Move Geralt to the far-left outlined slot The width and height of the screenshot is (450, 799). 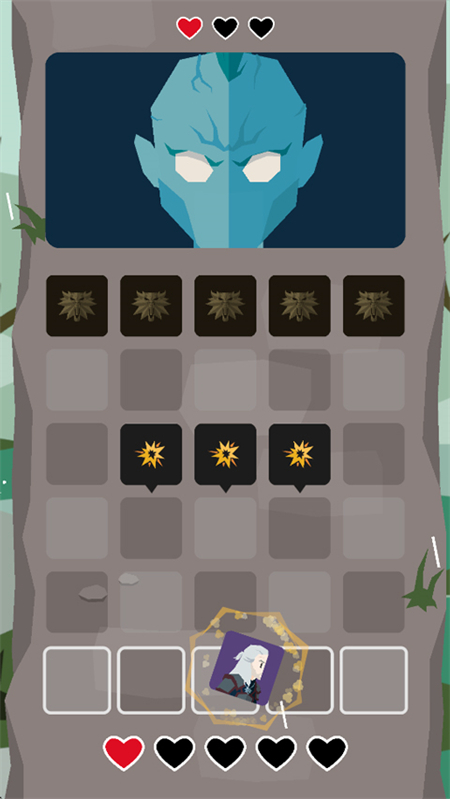[x=77, y=680]
